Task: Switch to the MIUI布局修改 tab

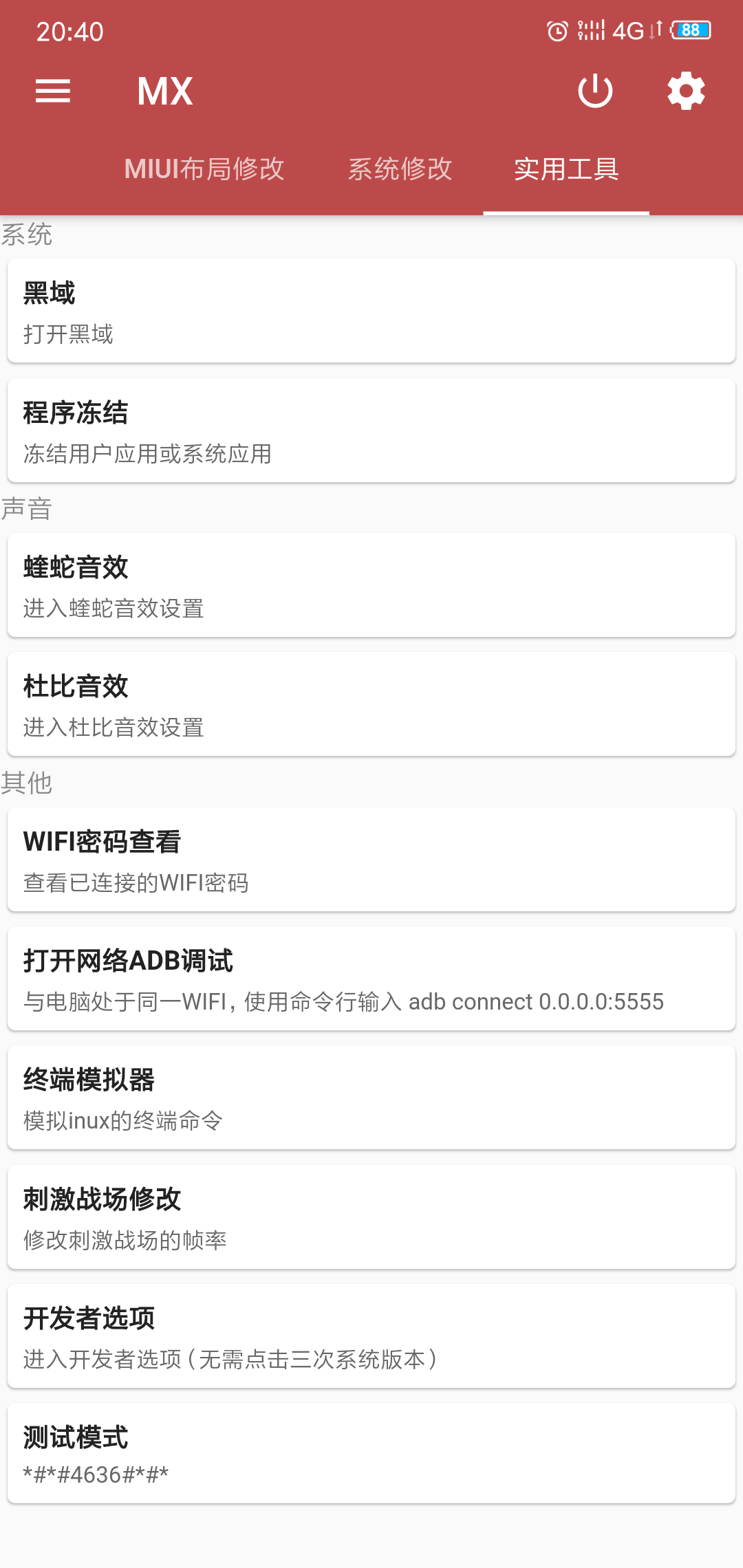Action: [204, 169]
